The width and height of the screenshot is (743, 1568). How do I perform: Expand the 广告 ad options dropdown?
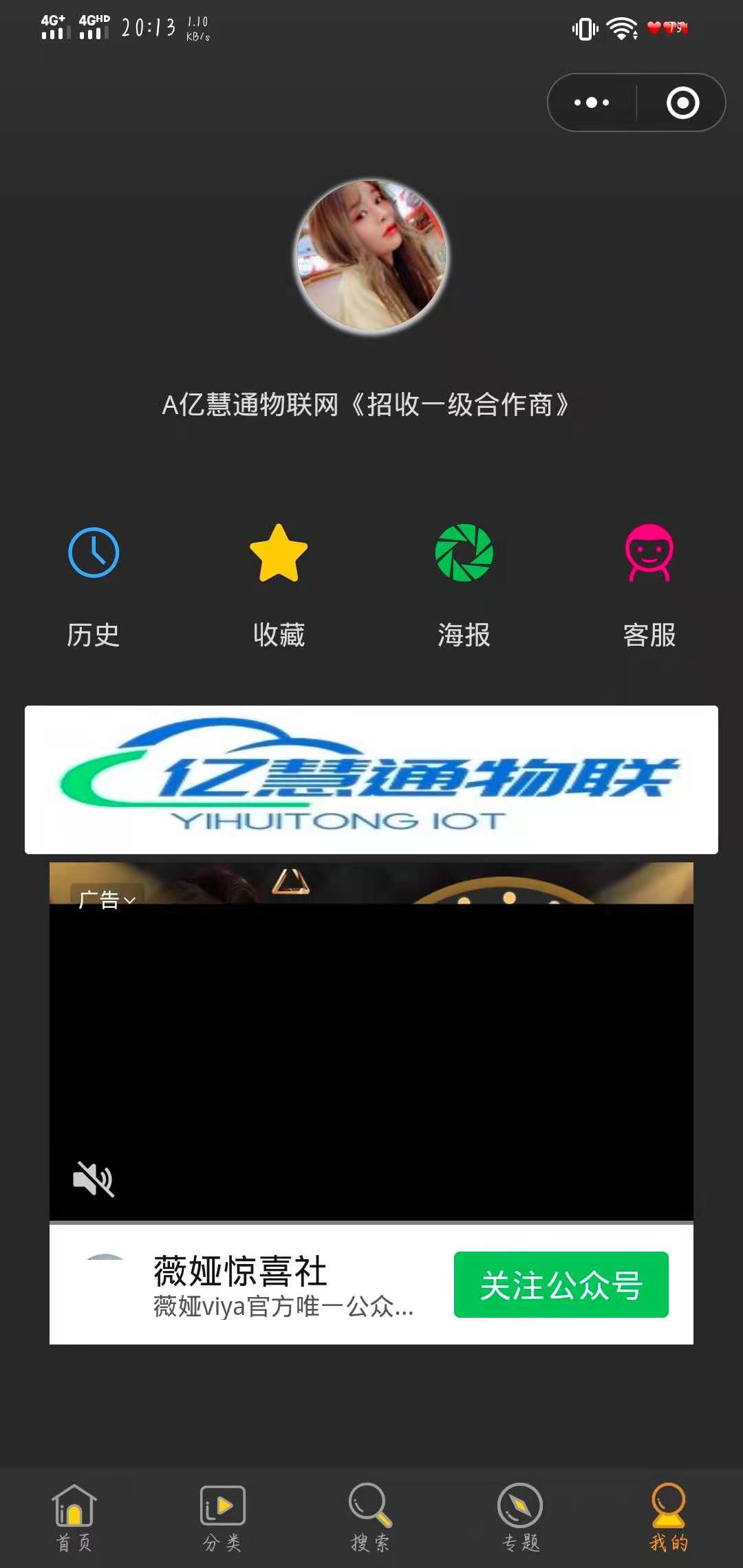pyautogui.click(x=107, y=899)
